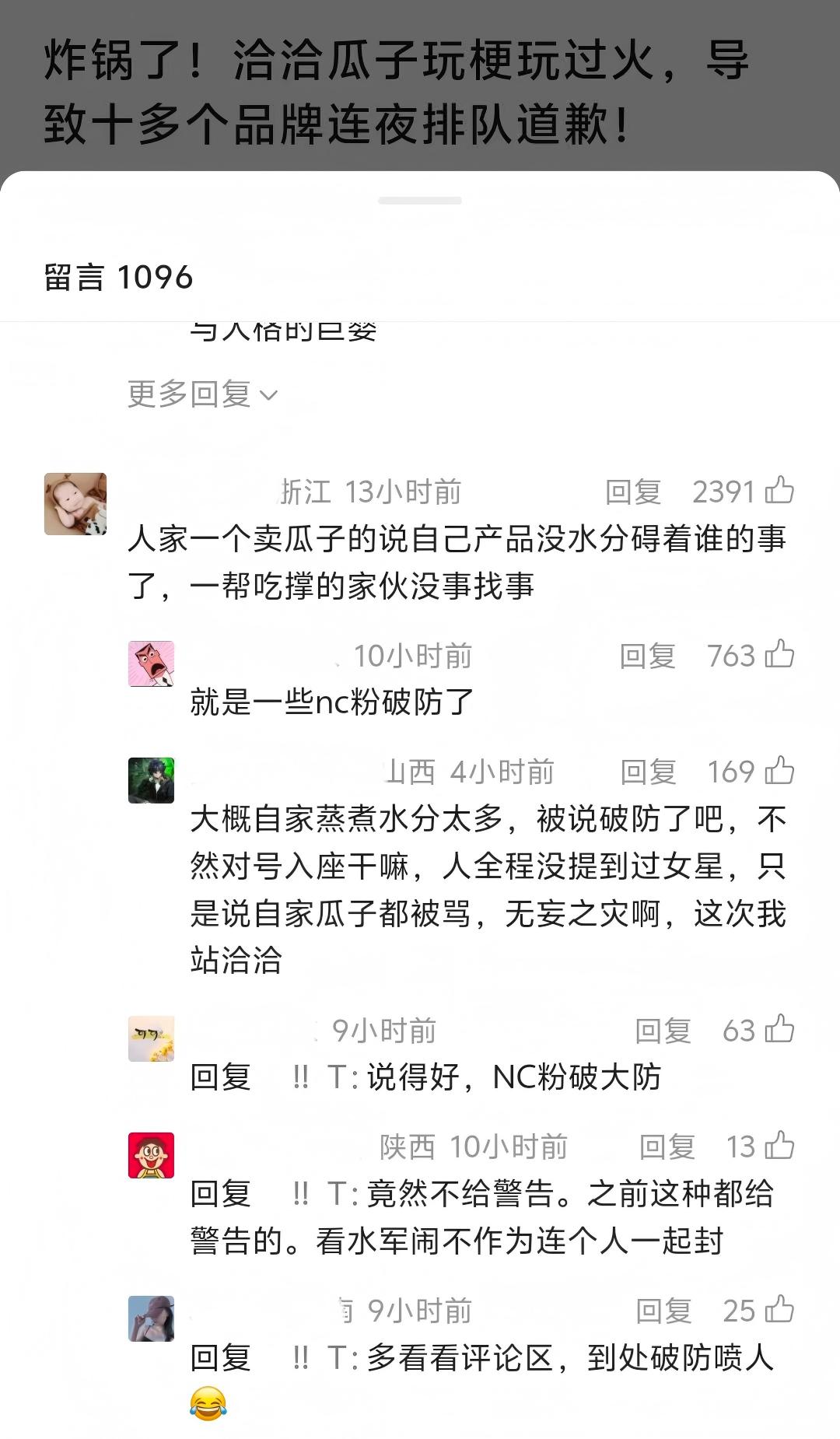840x1439 pixels.
Task: Like the 多看看评论区 reply with 25 likes
Action: point(779,1310)
